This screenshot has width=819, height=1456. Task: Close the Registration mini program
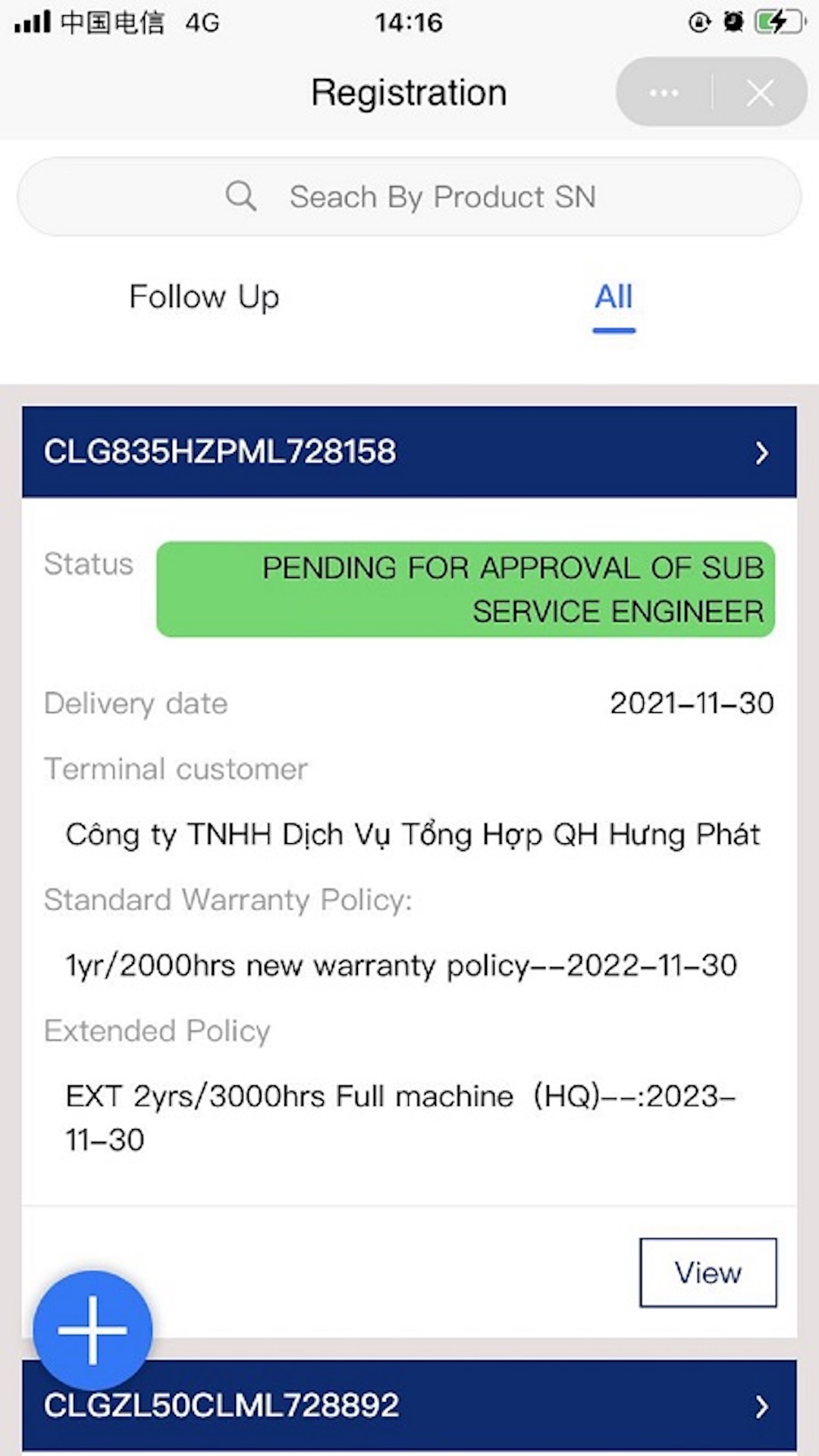coord(760,93)
